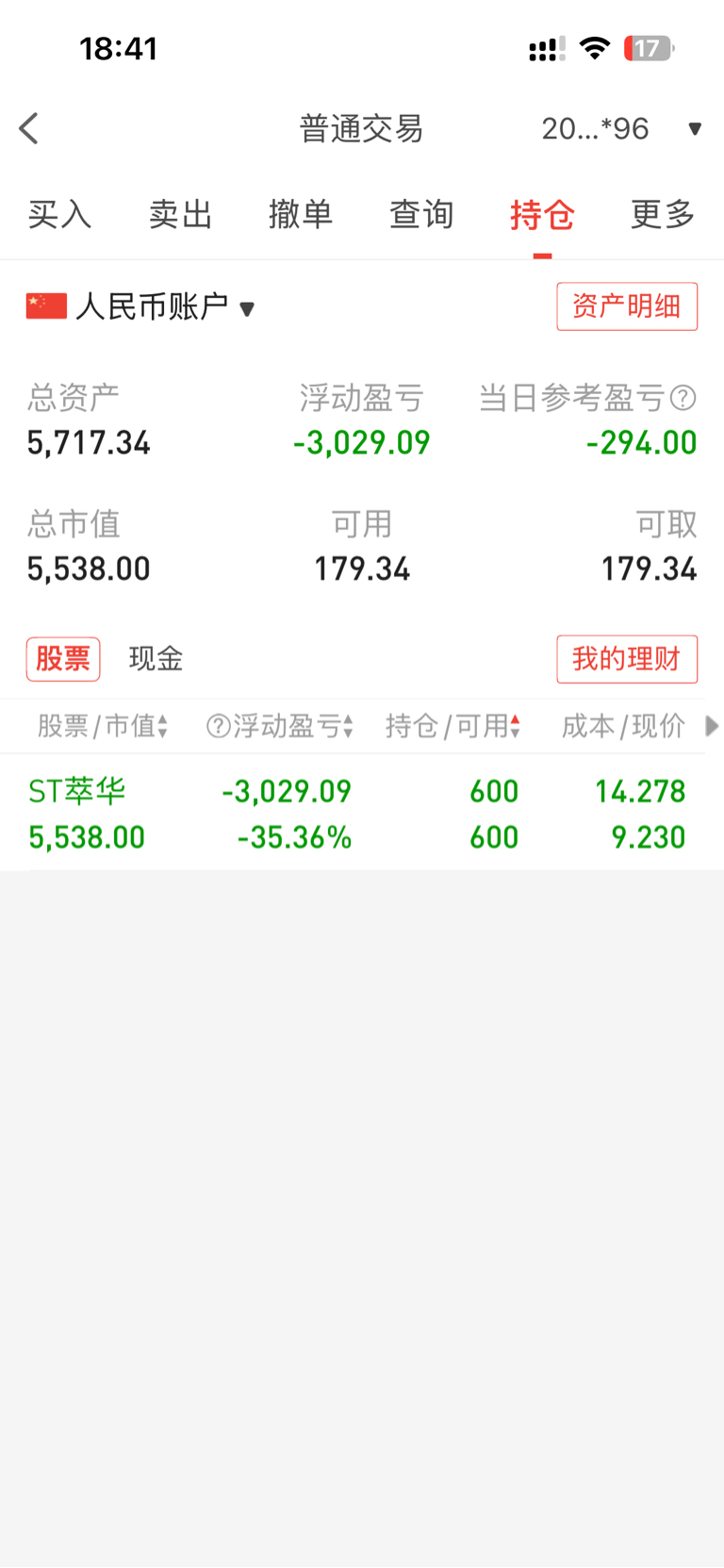Sort holdings by 股票/市值 column
The width and height of the screenshot is (724, 1568).
pyautogui.click(x=103, y=726)
